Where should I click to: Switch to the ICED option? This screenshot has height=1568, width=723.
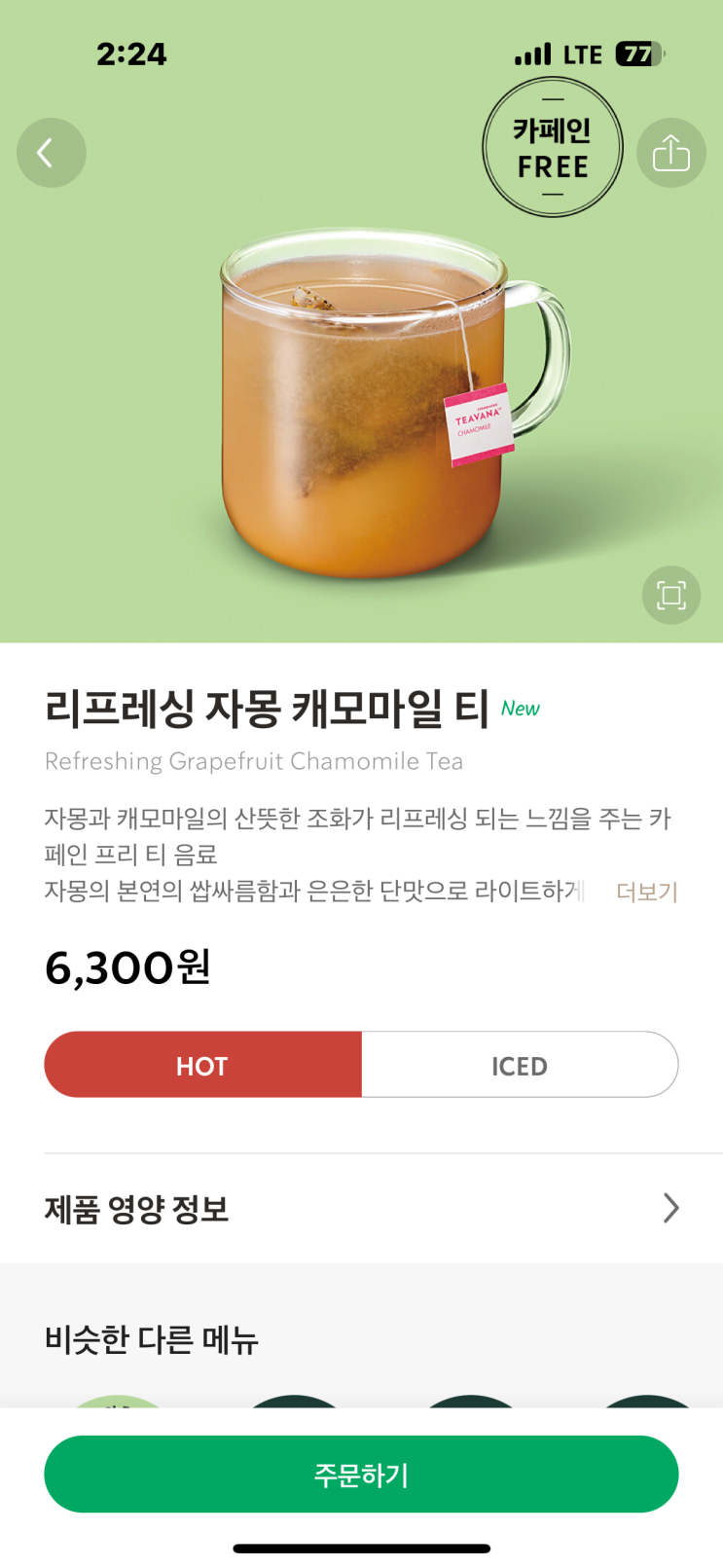tap(520, 1065)
